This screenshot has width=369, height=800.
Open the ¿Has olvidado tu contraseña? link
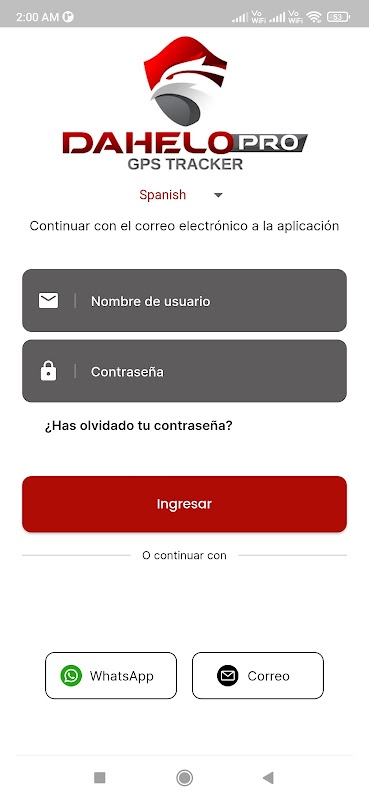point(138,426)
